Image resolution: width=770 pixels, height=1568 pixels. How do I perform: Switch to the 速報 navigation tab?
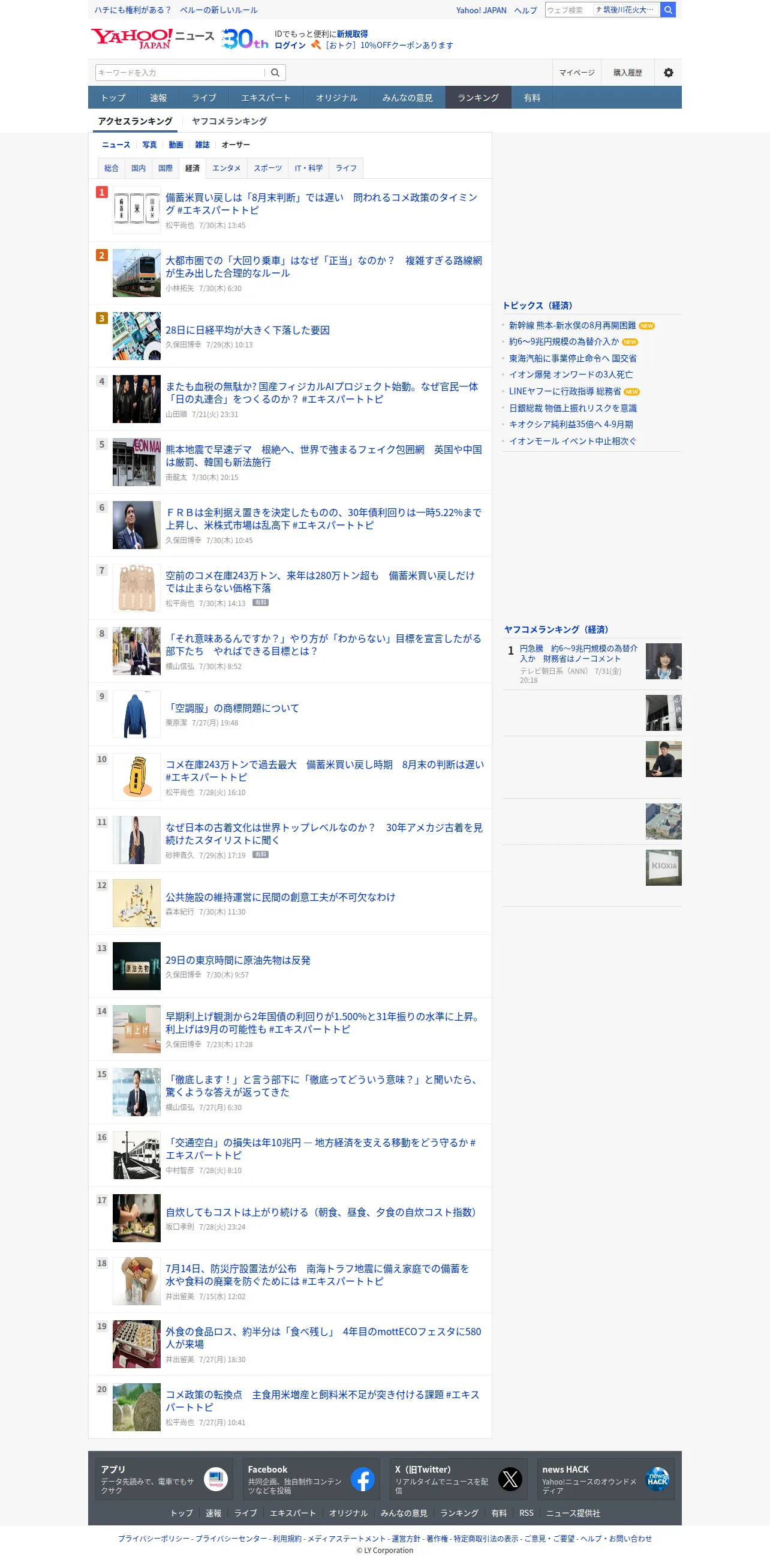tap(158, 97)
